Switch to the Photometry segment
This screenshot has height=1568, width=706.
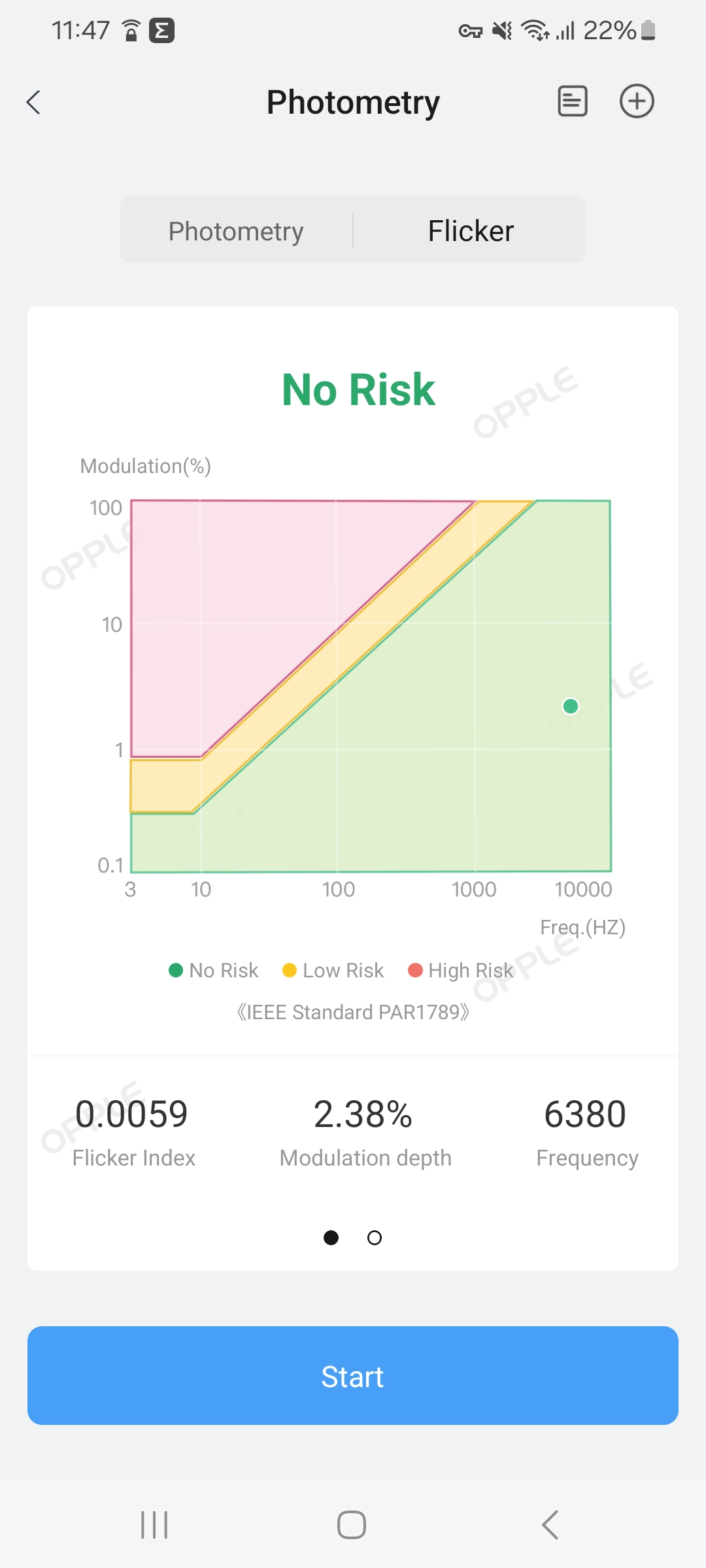236,231
